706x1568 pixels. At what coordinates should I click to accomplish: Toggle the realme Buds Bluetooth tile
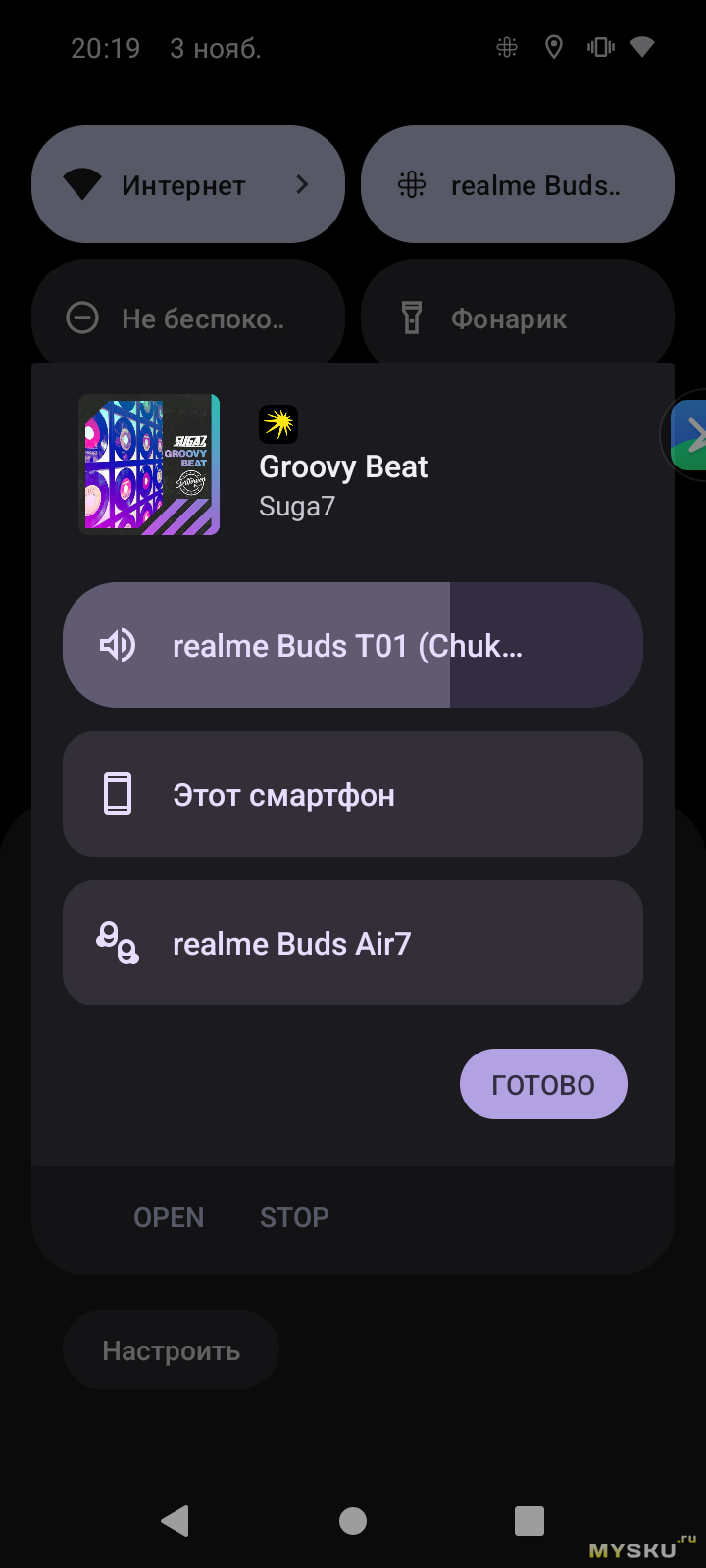click(x=517, y=184)
